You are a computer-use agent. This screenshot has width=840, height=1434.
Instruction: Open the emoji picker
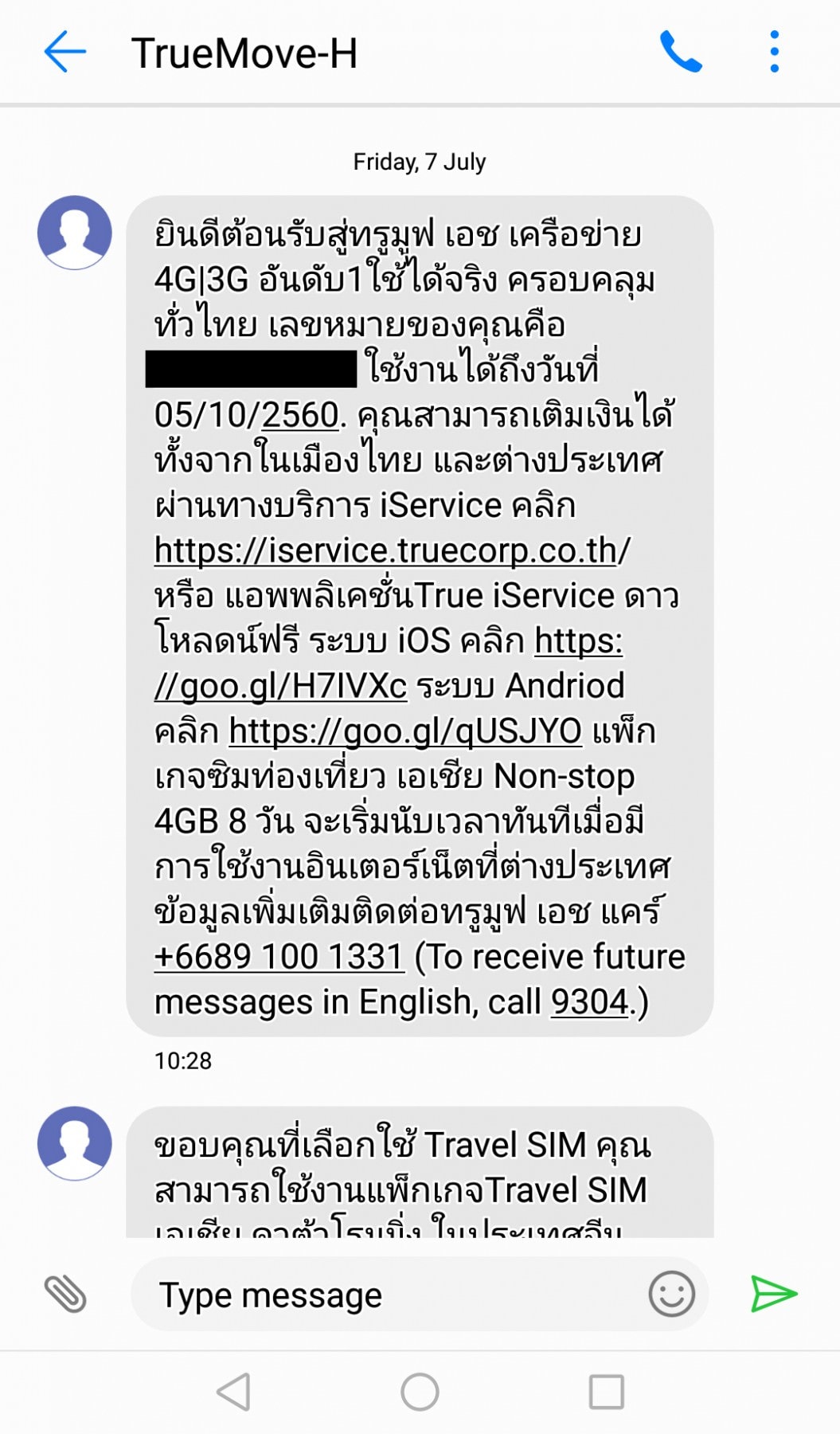click(x=671, y=1294)
